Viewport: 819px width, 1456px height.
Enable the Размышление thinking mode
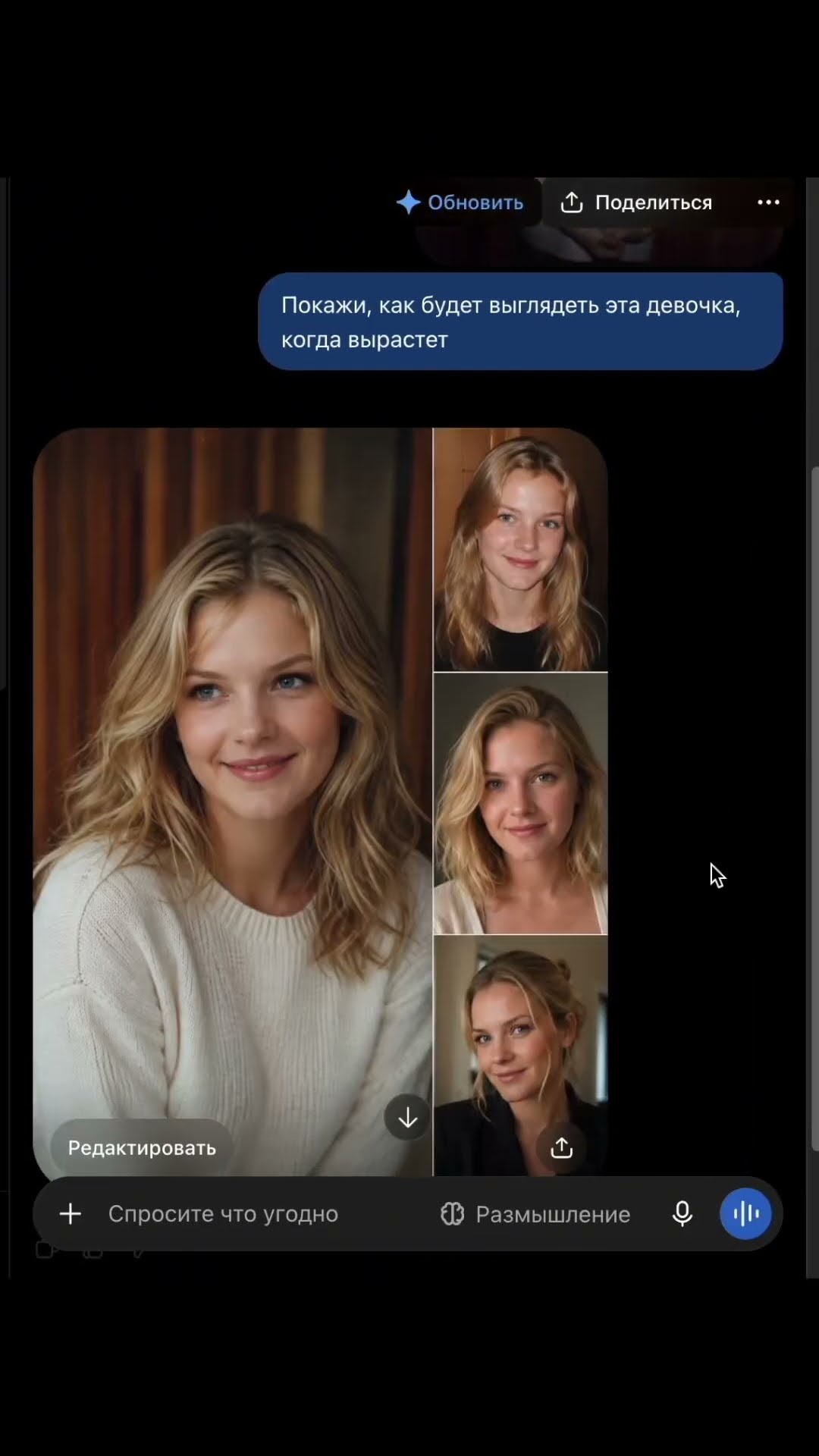point(535,1214)
